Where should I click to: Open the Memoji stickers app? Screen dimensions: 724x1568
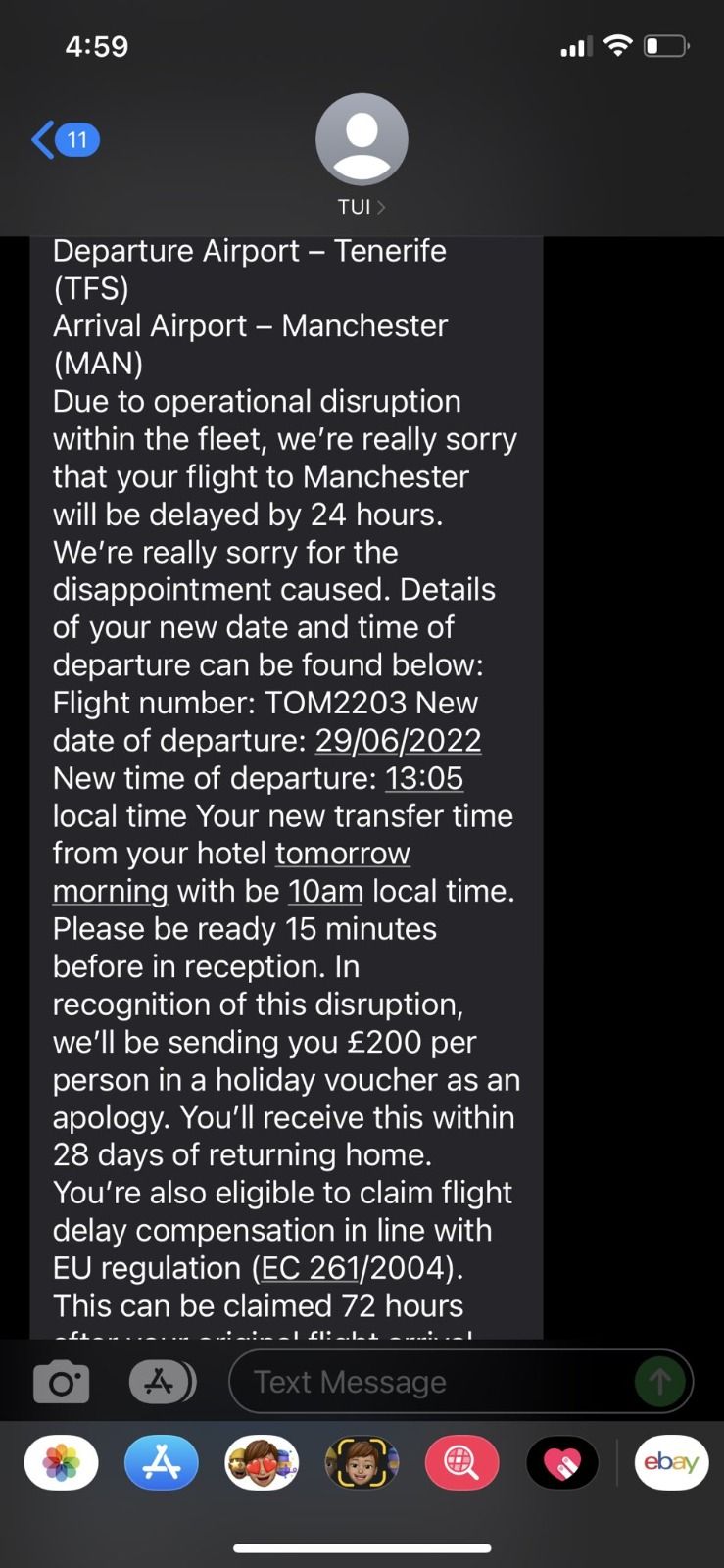(x=261, y=1463)
